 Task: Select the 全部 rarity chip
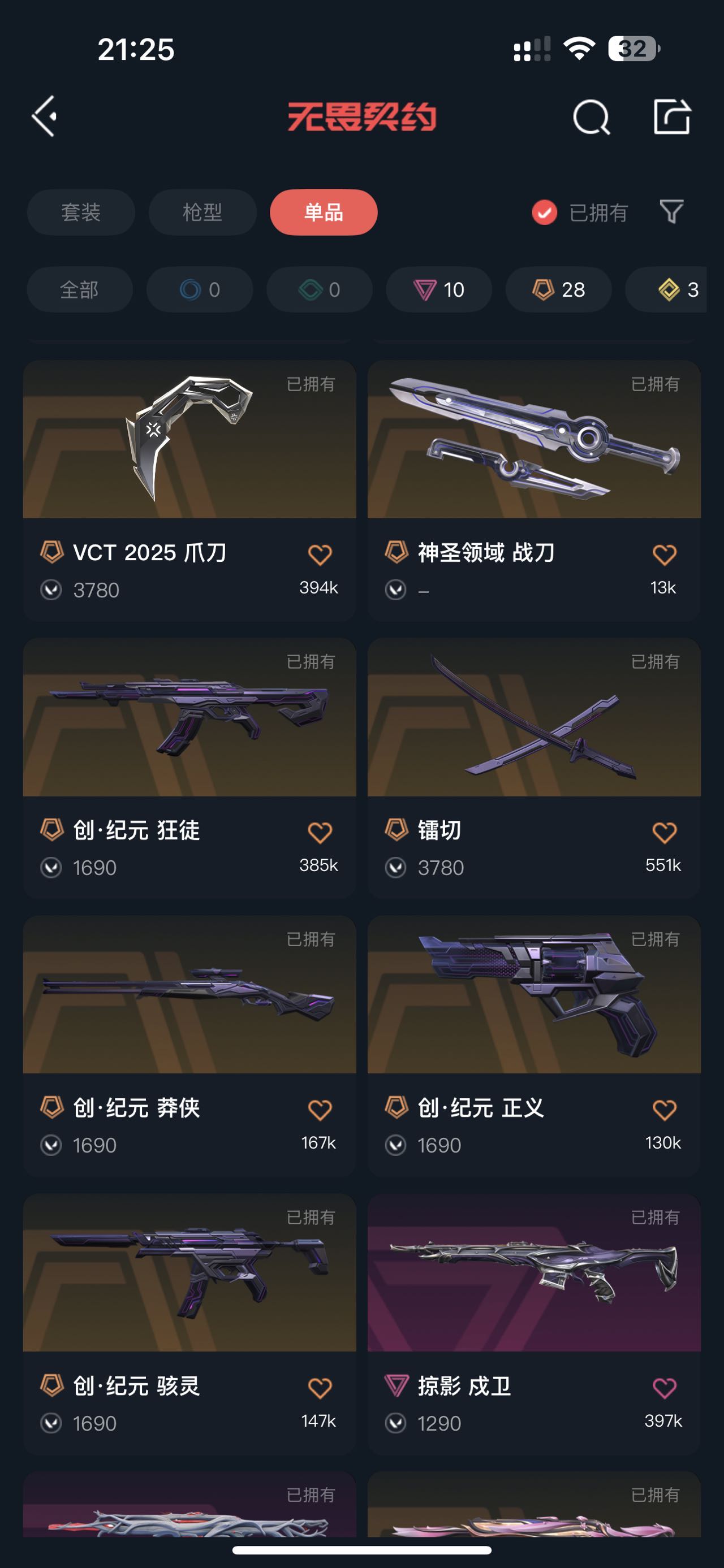(x=80, y=290)
